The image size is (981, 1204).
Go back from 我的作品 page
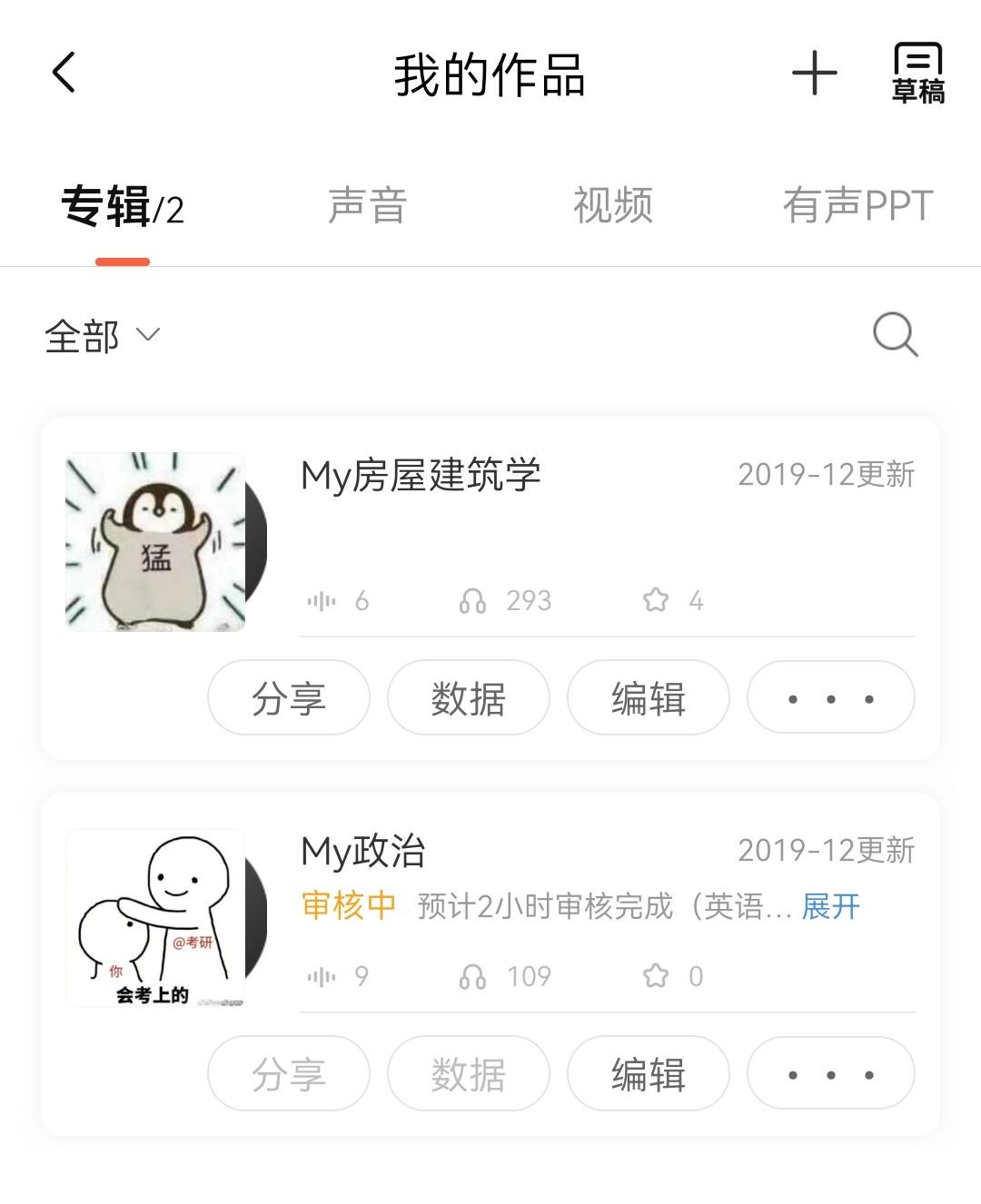point(64,73)
